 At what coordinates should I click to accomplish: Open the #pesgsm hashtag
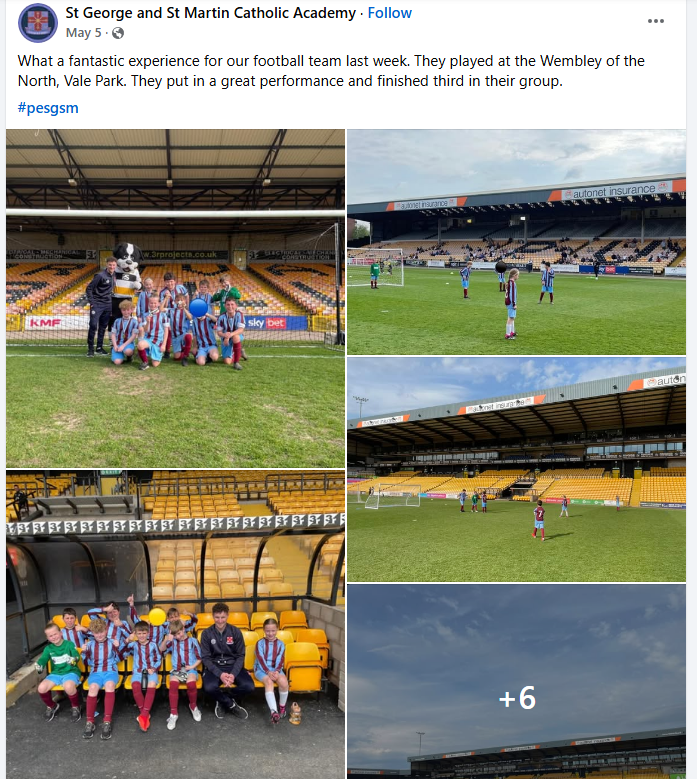(x=48, y=108)
